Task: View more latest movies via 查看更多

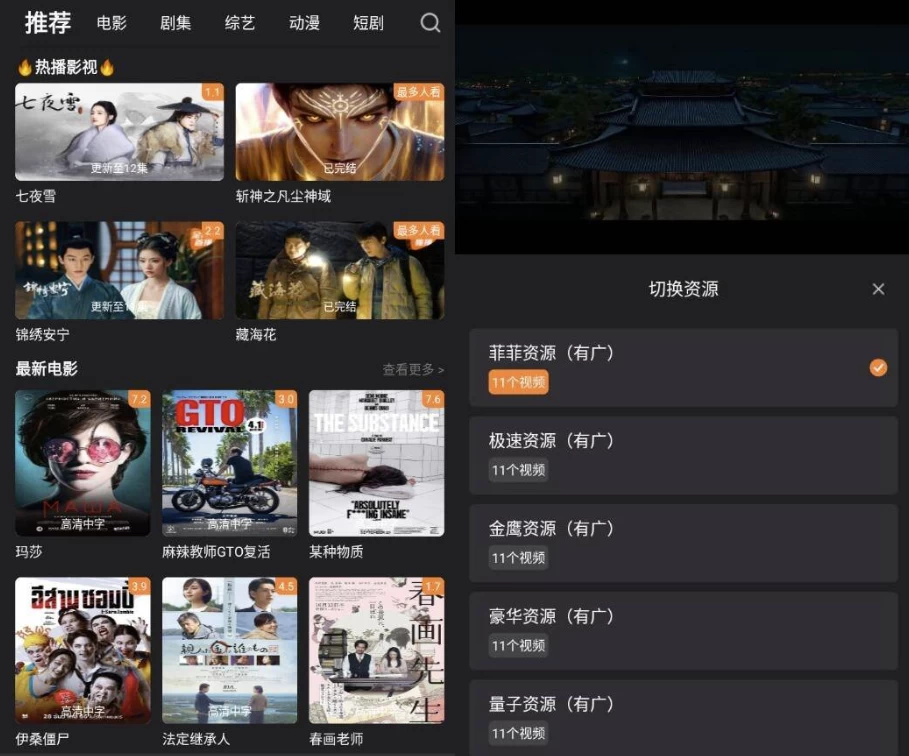Action: pos(413,370)
